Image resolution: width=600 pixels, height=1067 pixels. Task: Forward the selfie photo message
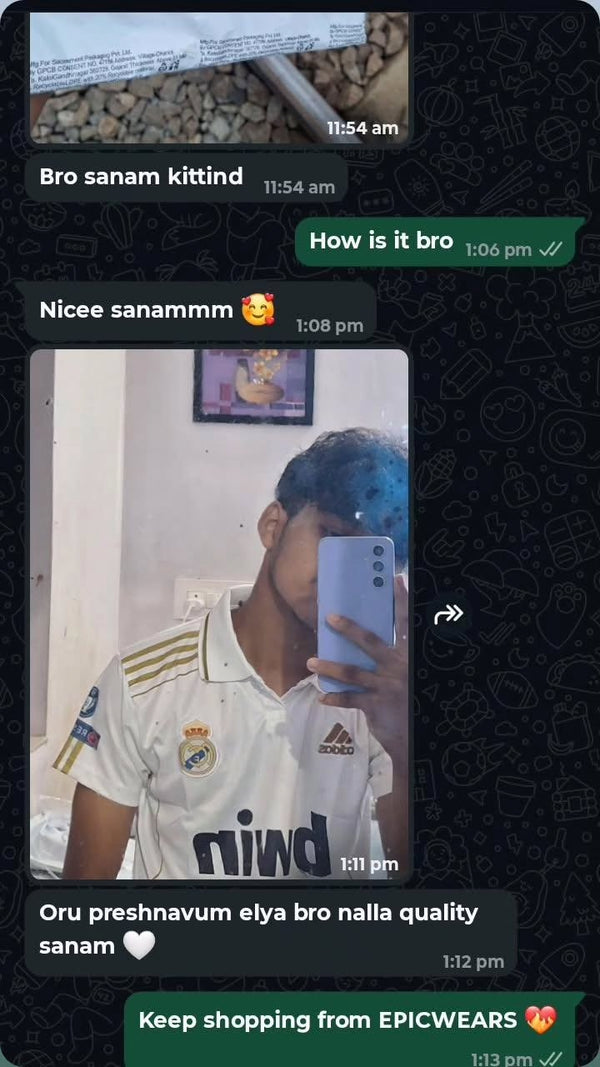coord(448,614)
